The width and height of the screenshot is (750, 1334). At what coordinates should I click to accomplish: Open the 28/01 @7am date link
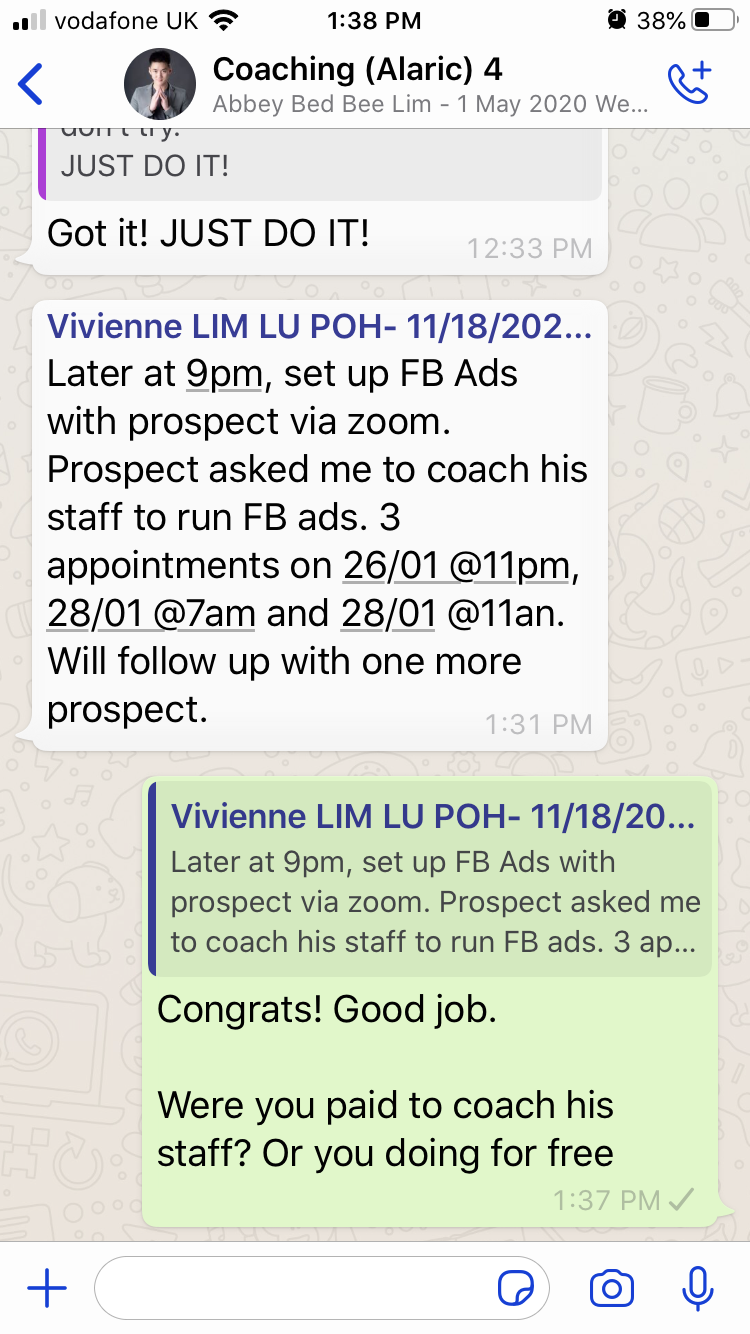(150, 614)
